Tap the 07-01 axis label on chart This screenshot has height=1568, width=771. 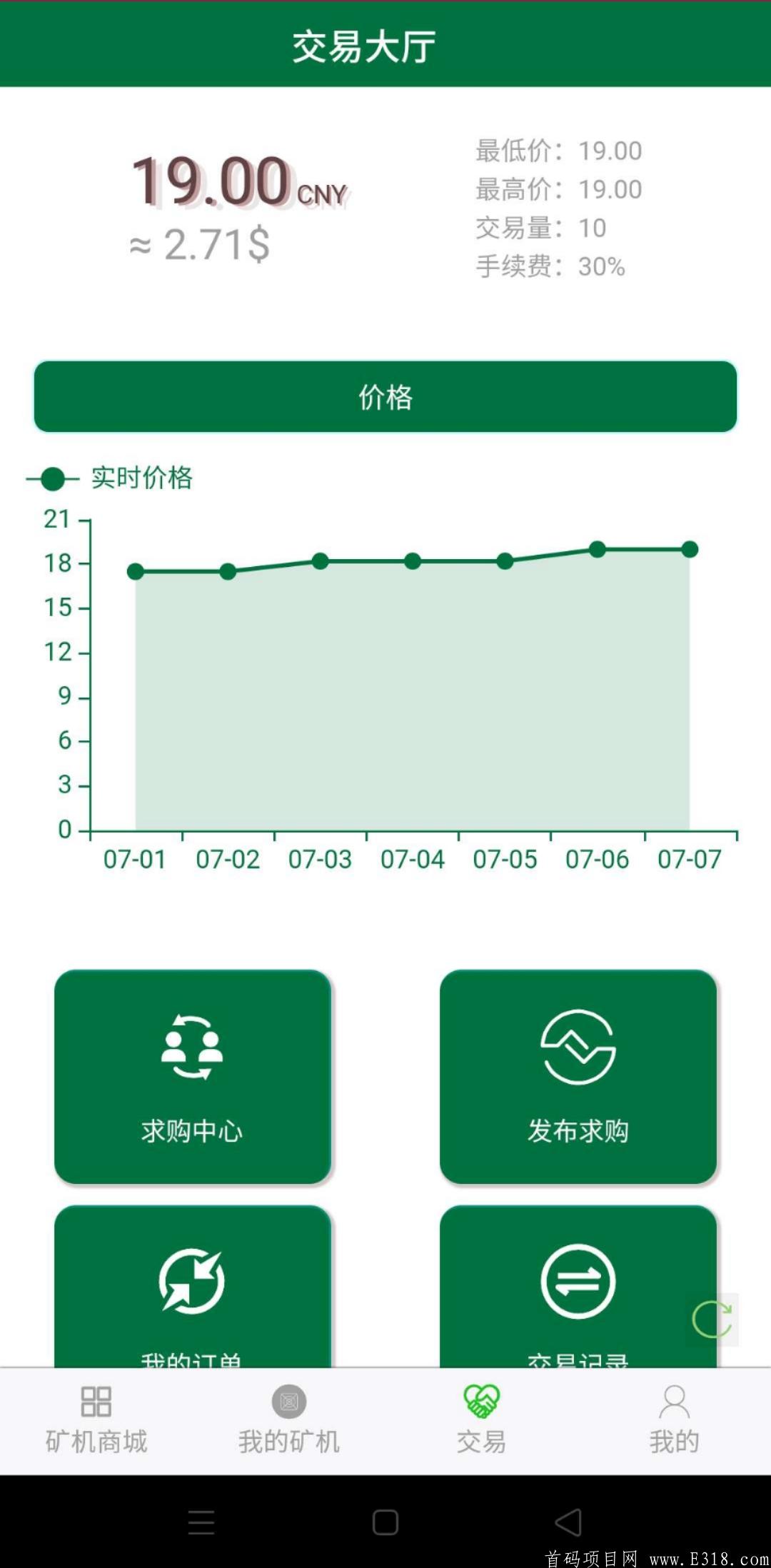(x=133, y=859)
